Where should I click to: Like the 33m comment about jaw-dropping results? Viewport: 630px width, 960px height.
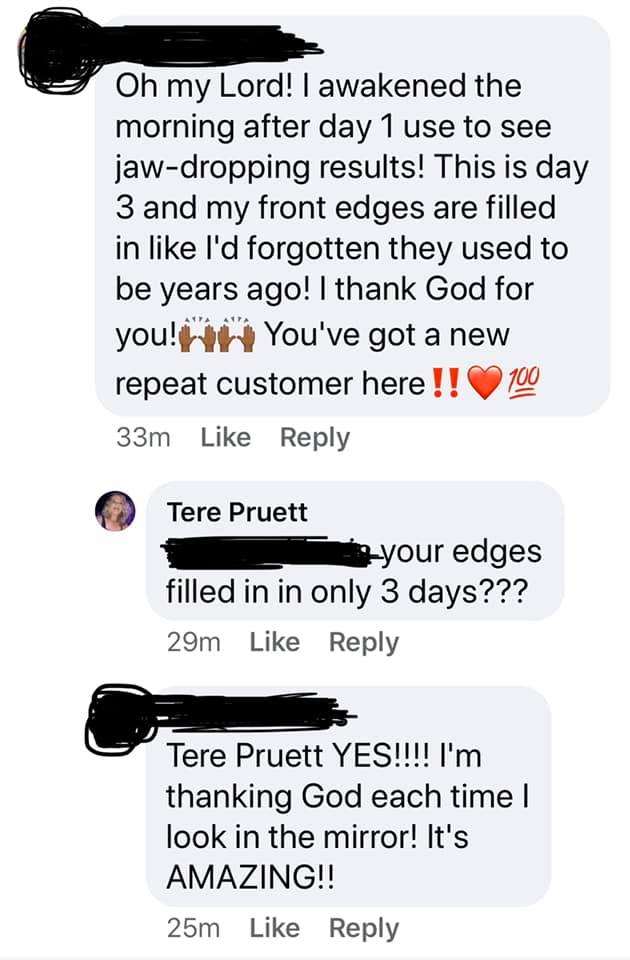point(225,437)
